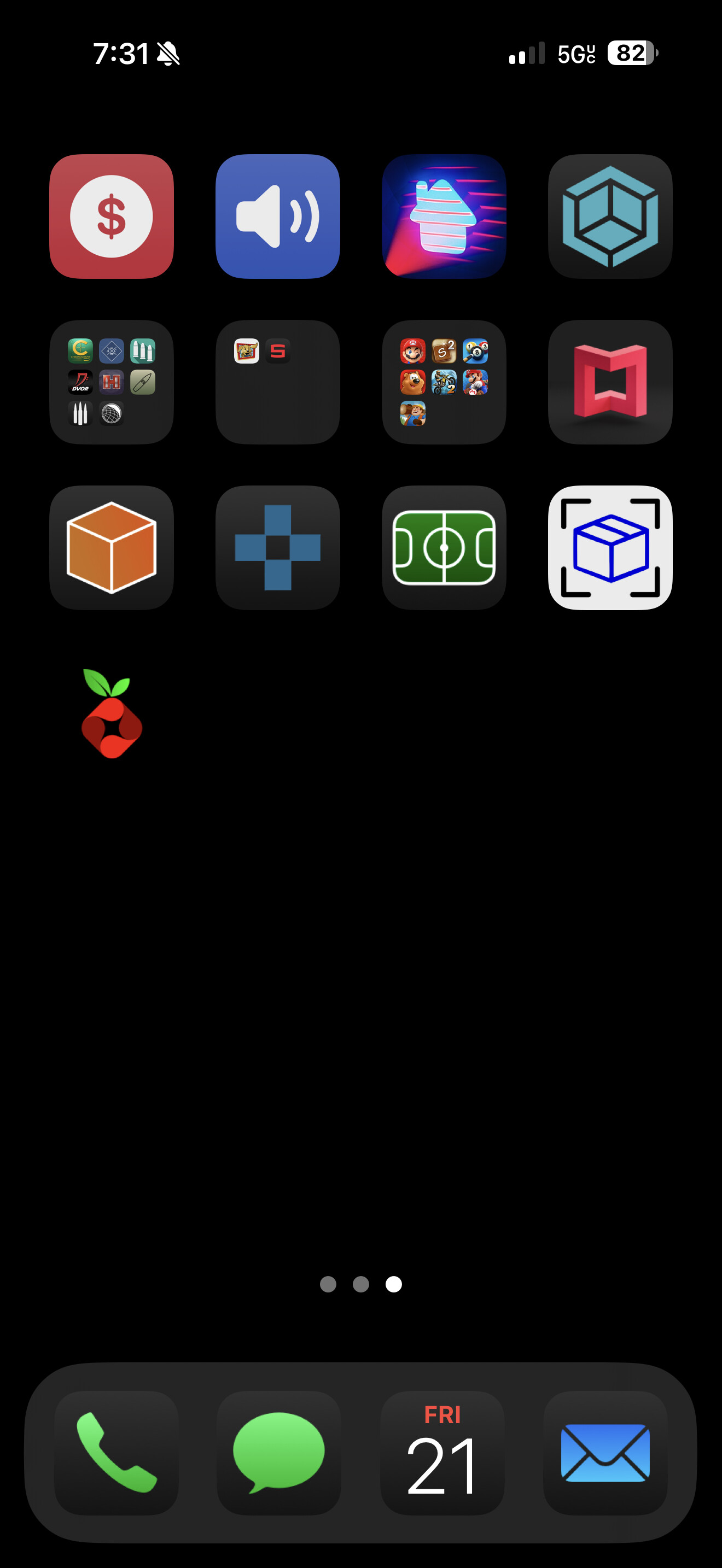
Task: Launch the blue box scanner app
Action: [x=610, y=548]
